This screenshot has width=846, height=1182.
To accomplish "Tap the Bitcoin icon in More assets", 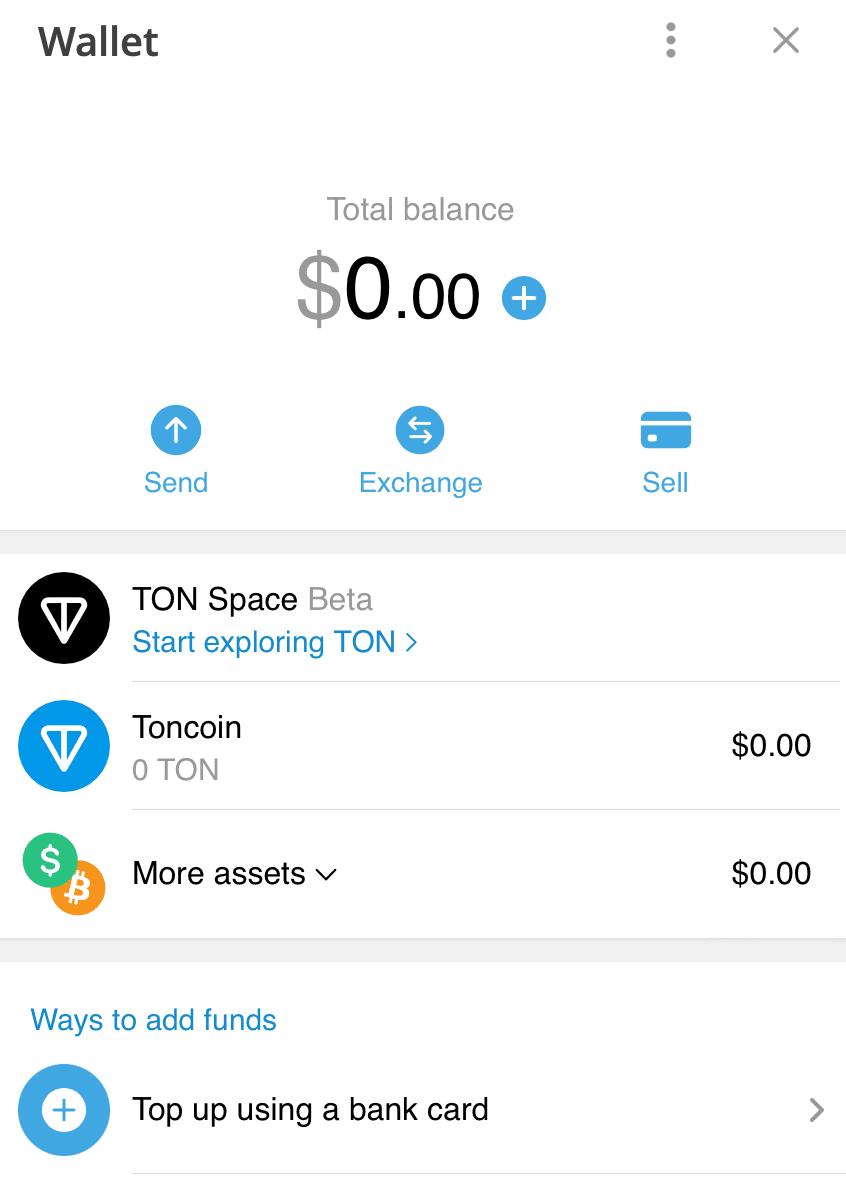I will point(78,888).
